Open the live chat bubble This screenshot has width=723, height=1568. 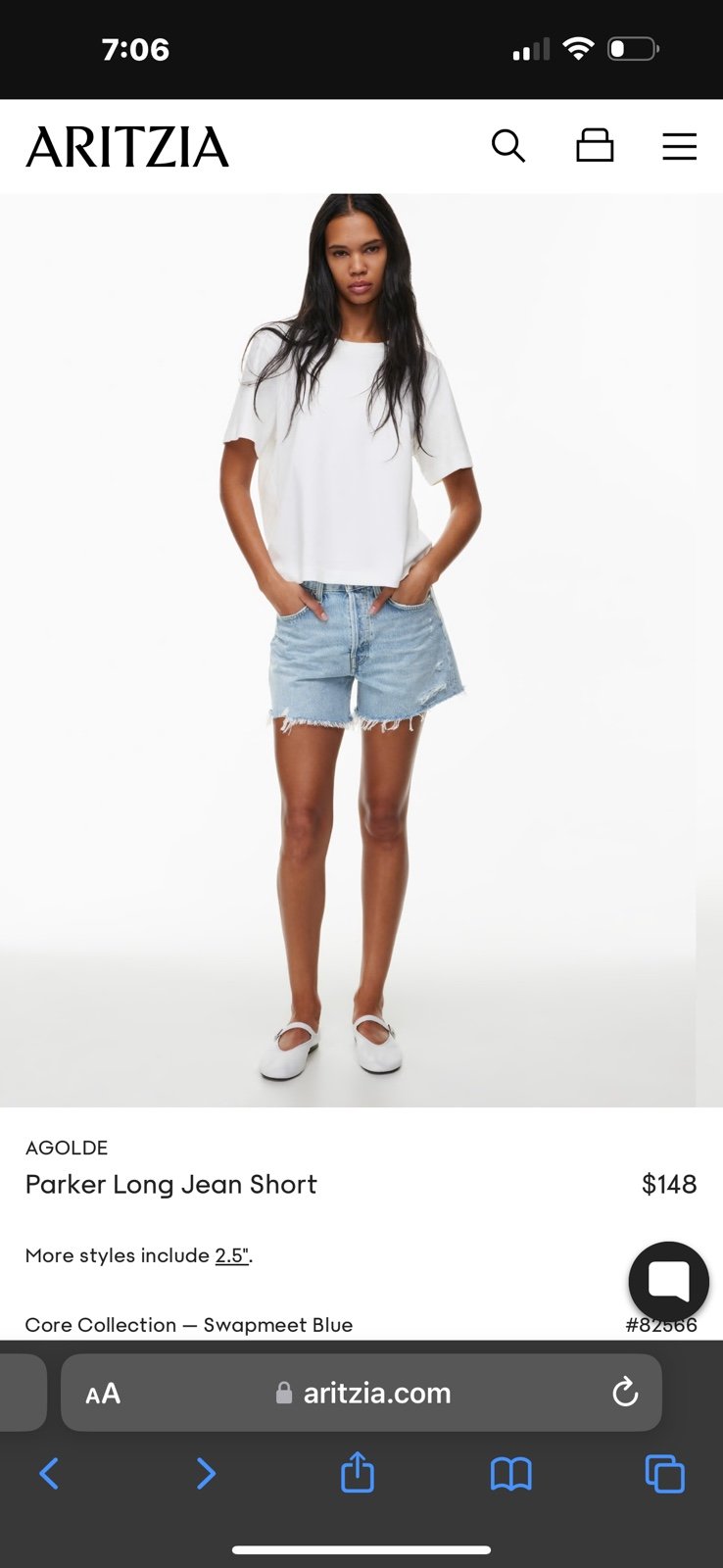(x=669, y=1282)
